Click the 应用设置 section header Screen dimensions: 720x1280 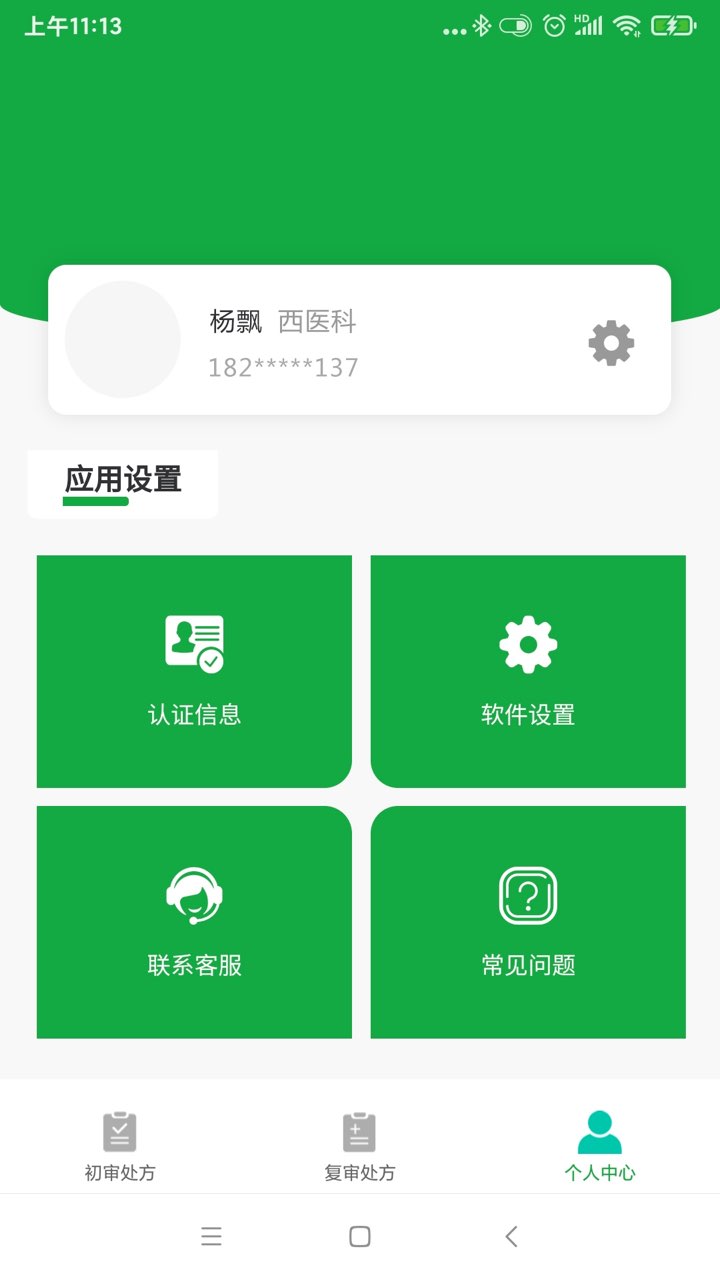coord(122,481)
